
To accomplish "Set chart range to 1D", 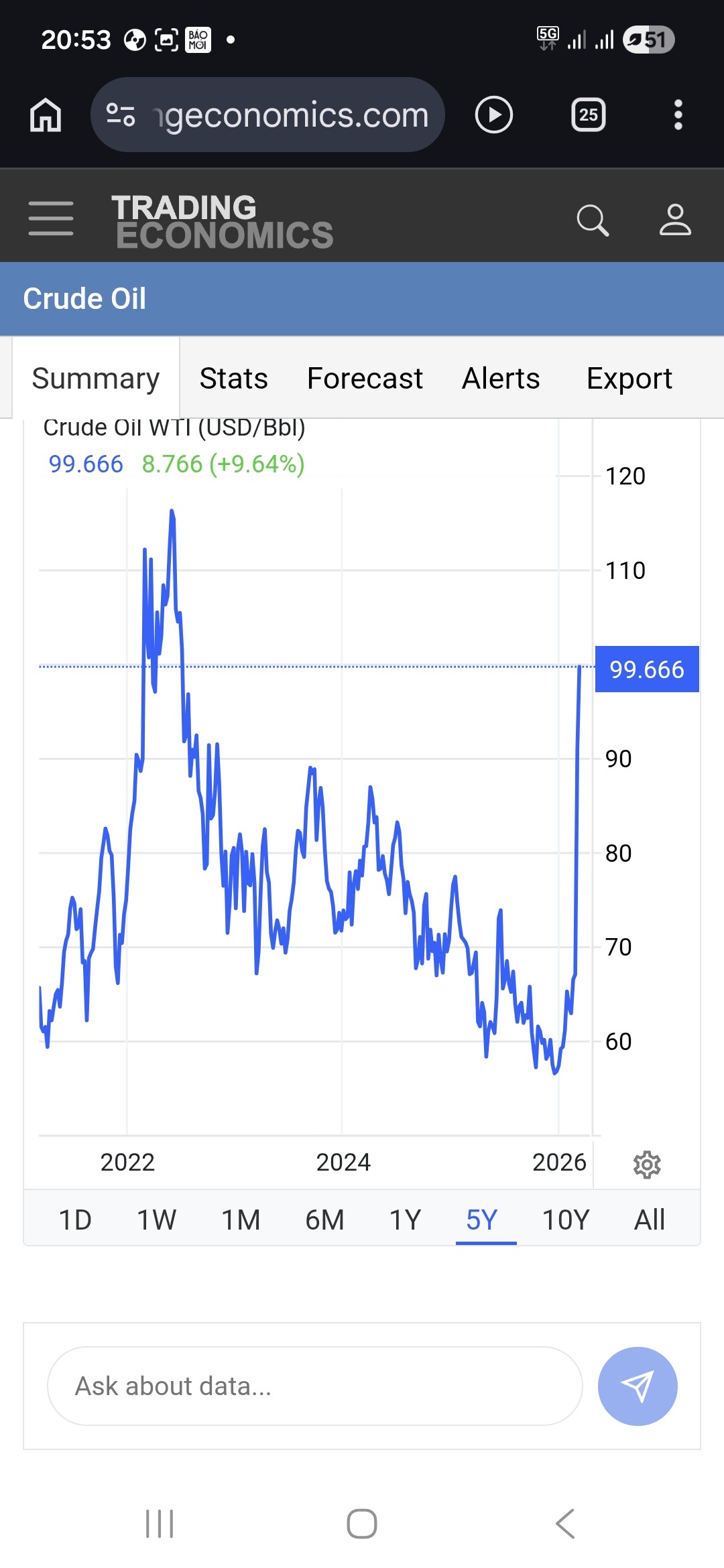I will pos(75,1220).
